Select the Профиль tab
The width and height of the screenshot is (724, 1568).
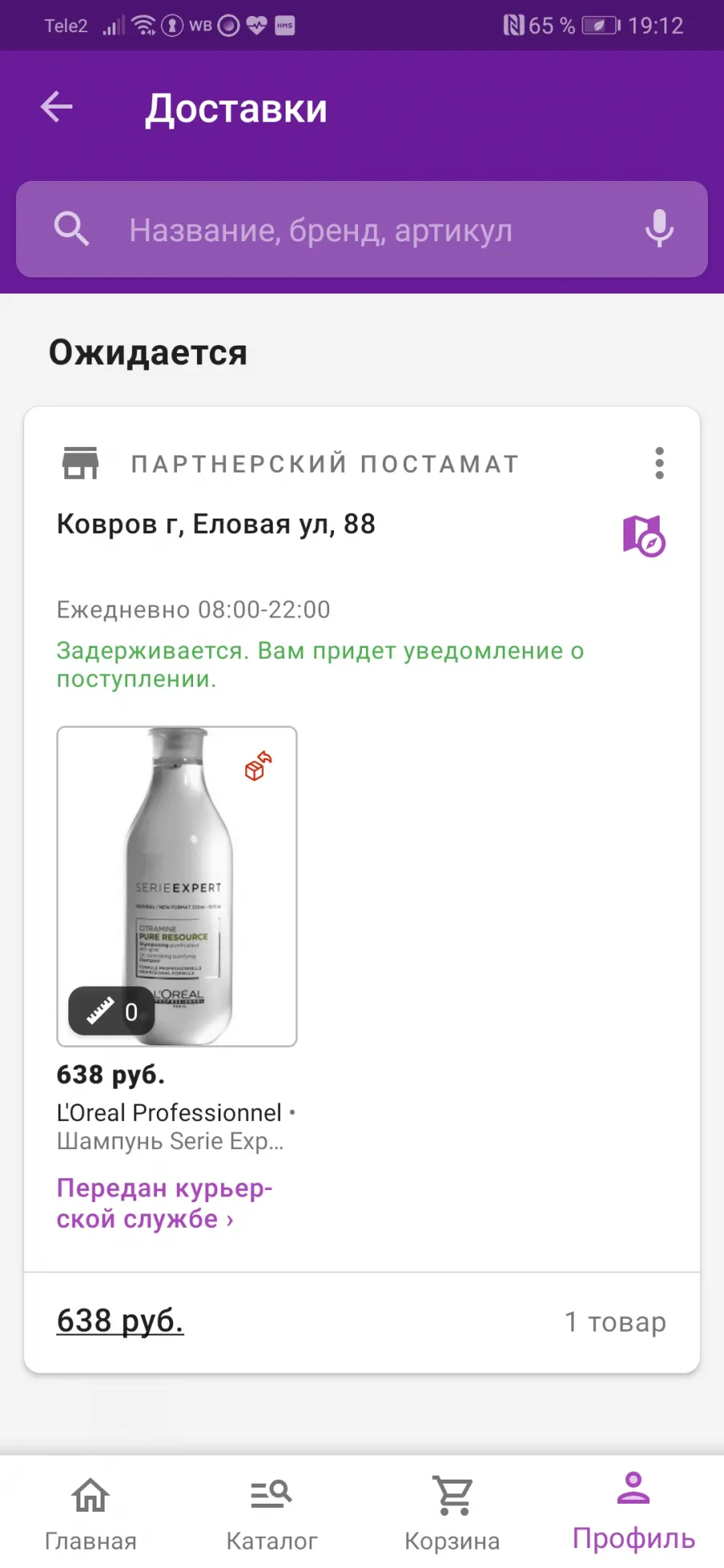(634, 1512)
